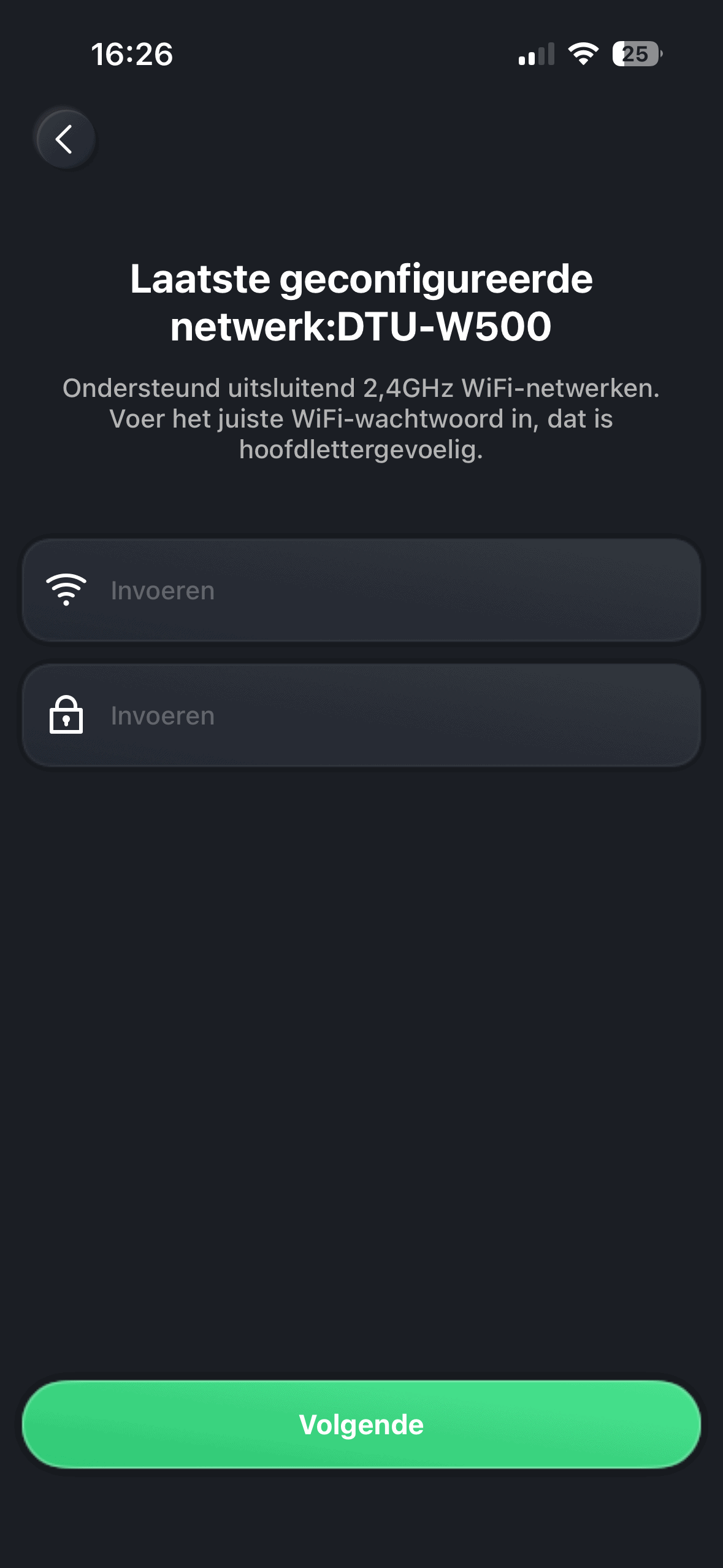This screenshot has height=1568, width=723.
Task: Continue with the Volgende button
Action: 361,1424
